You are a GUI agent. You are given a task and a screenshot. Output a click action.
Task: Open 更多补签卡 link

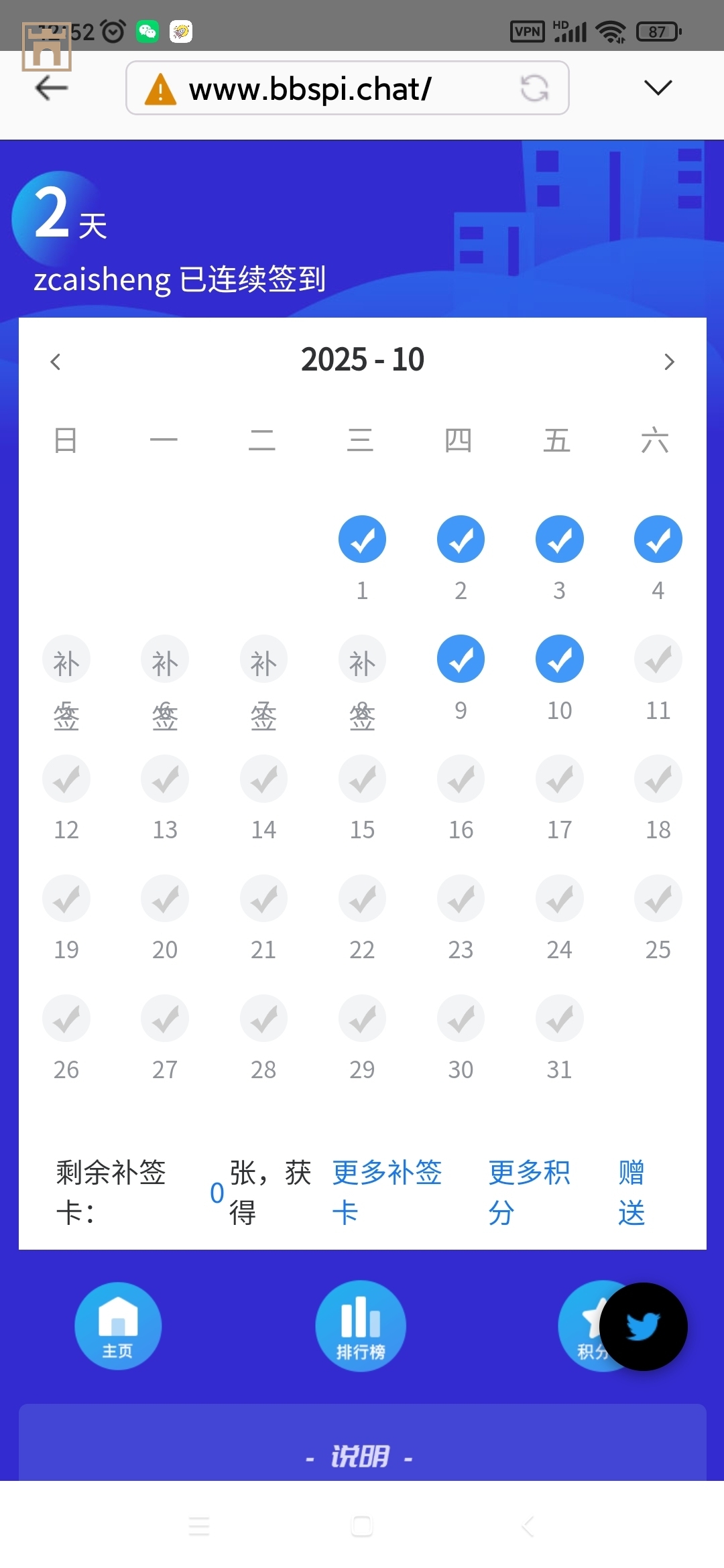pos(387,1191)
